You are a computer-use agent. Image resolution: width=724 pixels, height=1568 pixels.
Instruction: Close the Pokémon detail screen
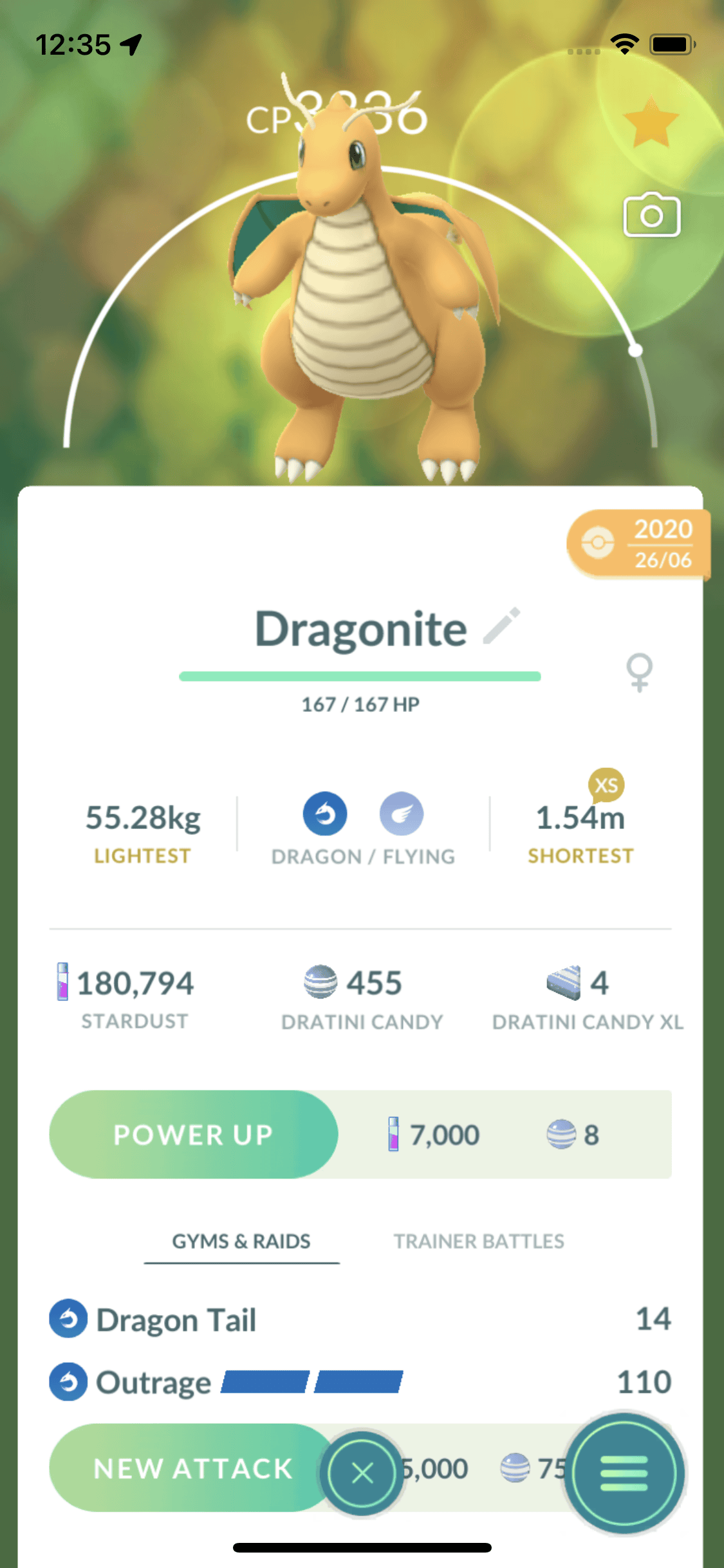click(x=362, y=1472)
